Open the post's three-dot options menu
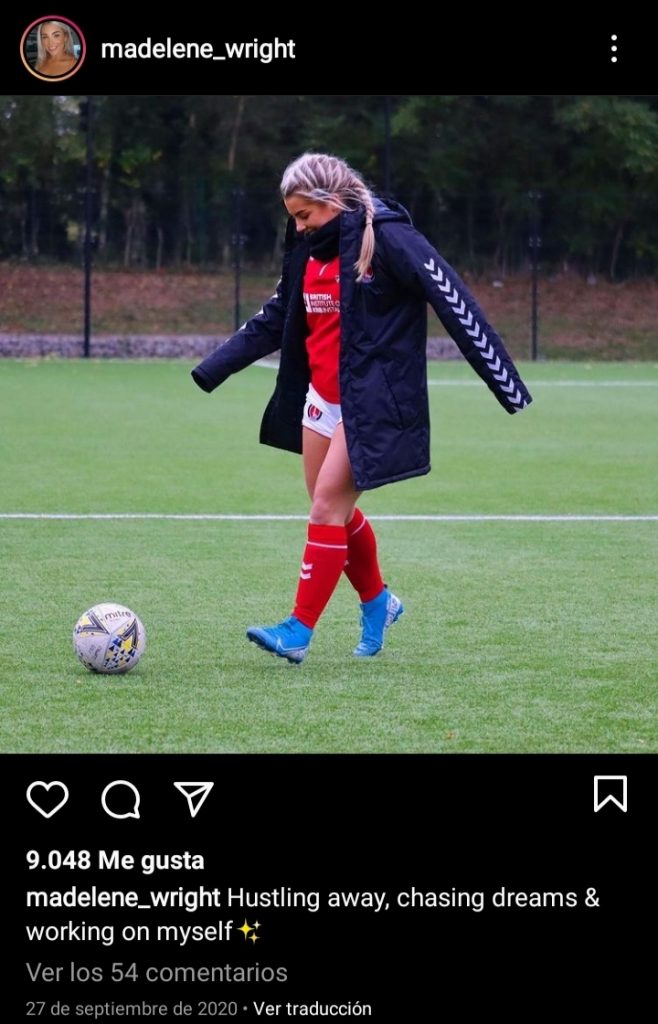658x1024 pixels. coord(614,48)
